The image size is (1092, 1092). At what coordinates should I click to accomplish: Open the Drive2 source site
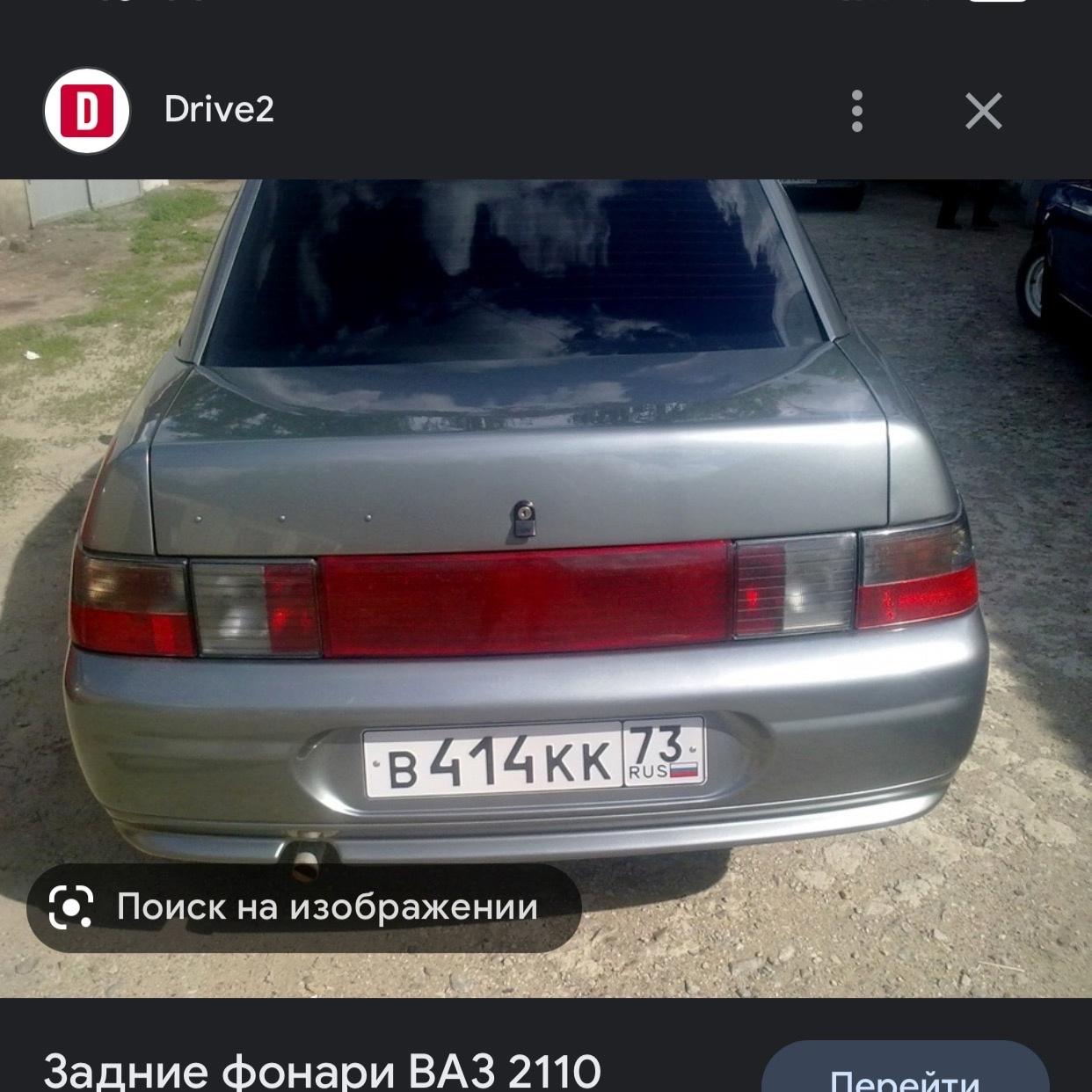pos(219,110)
